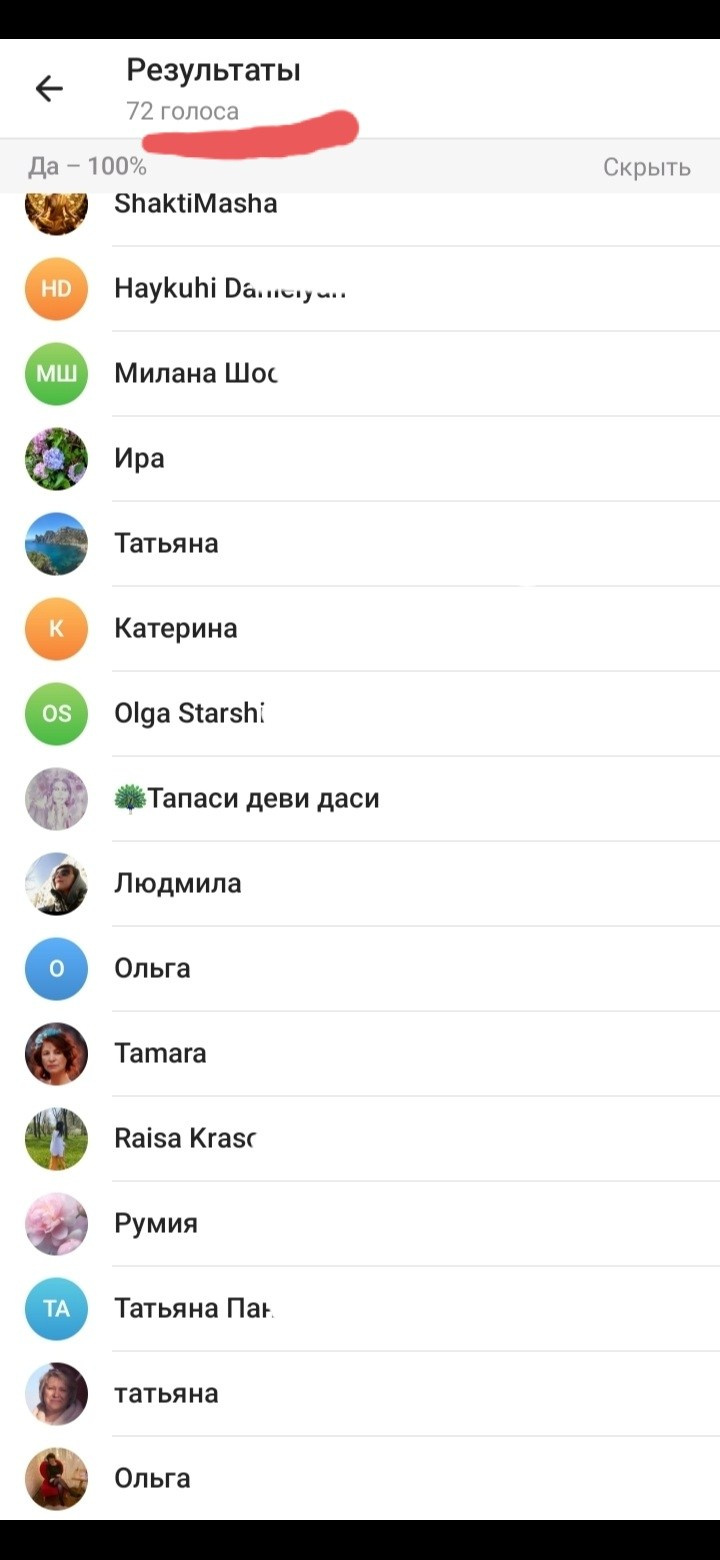Open the flower avatar next to Ира

coord(56,458)
